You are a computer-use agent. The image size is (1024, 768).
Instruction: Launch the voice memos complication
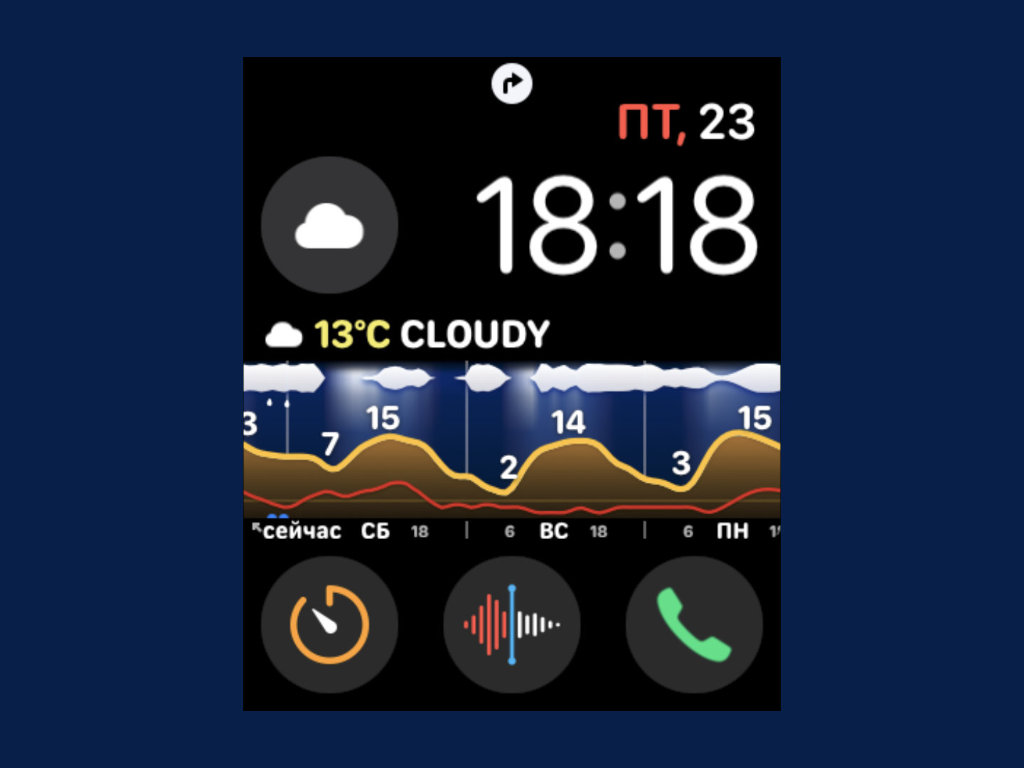point(511,625)
